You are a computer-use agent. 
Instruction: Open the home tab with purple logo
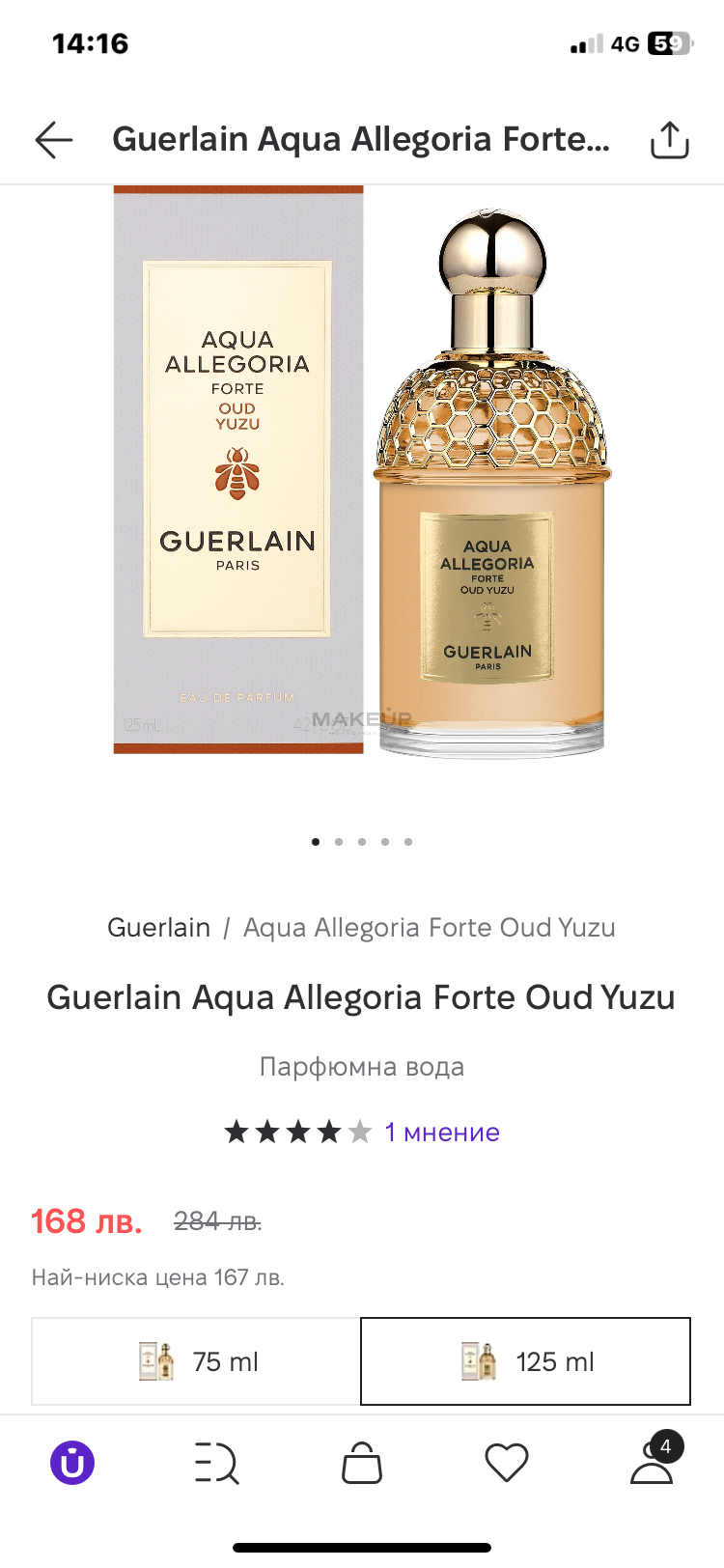[72, 1463]
